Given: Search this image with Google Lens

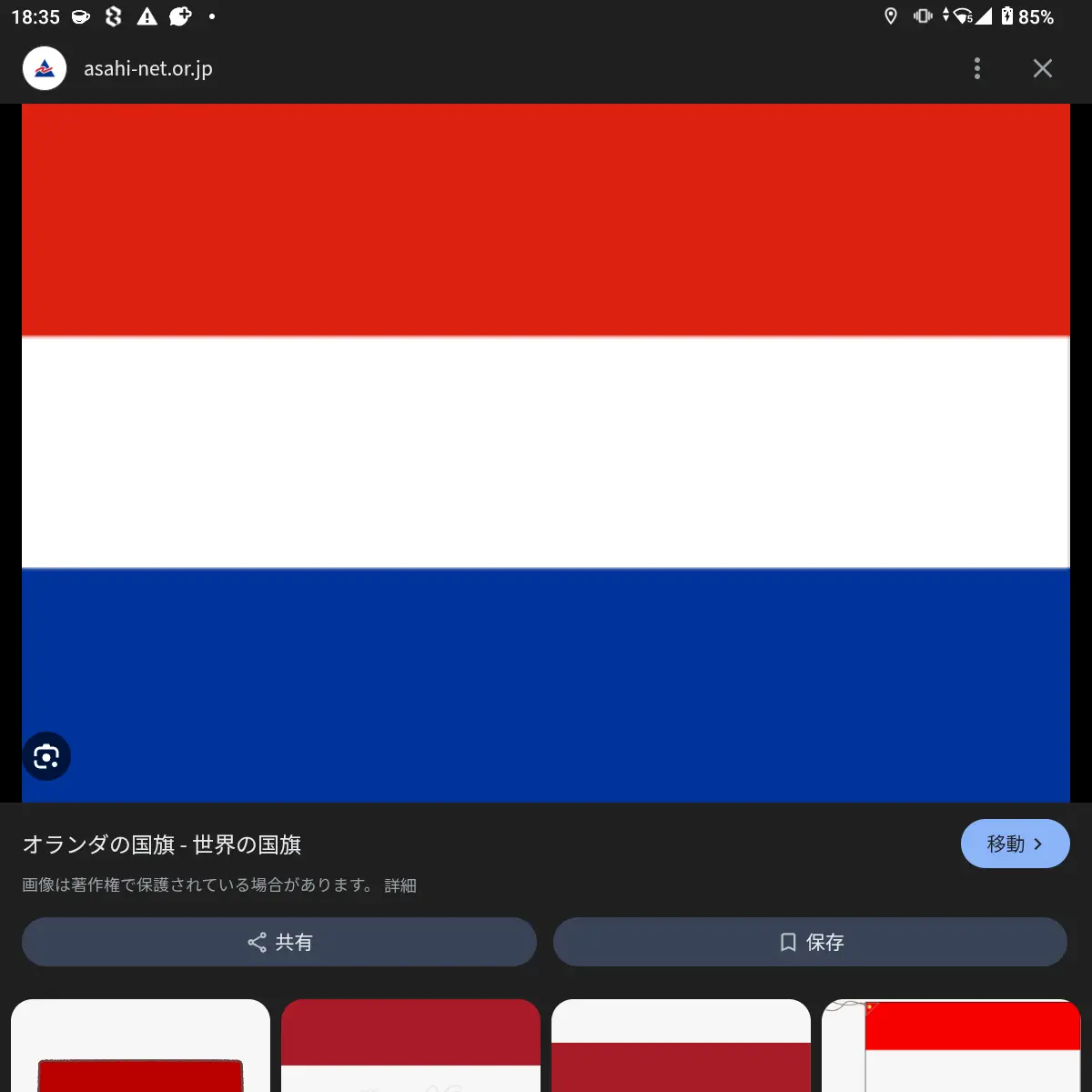Looking at the screenshot, I should [46, 756].
